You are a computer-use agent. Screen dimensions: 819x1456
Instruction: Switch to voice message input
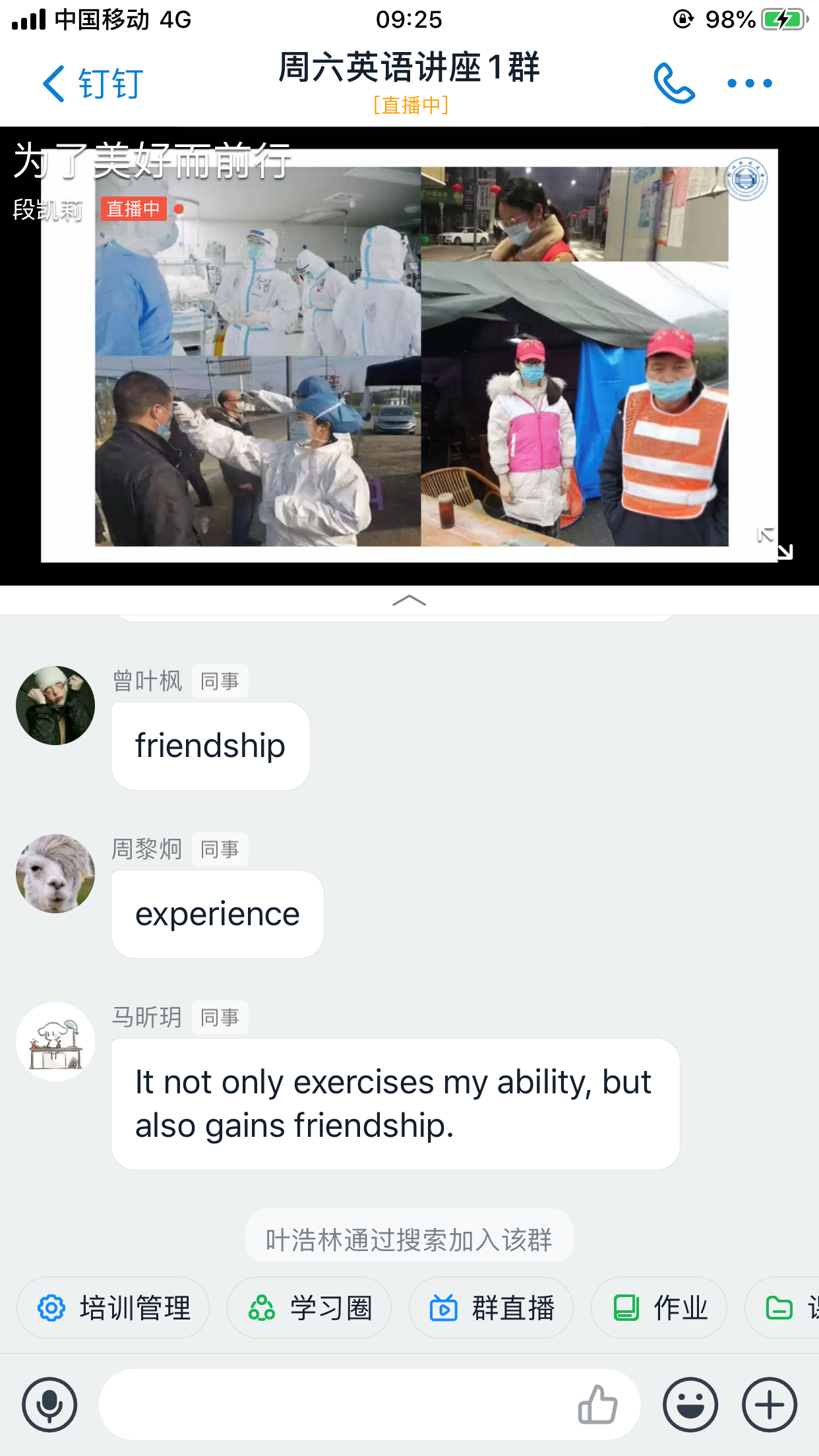coord(49,1405)
